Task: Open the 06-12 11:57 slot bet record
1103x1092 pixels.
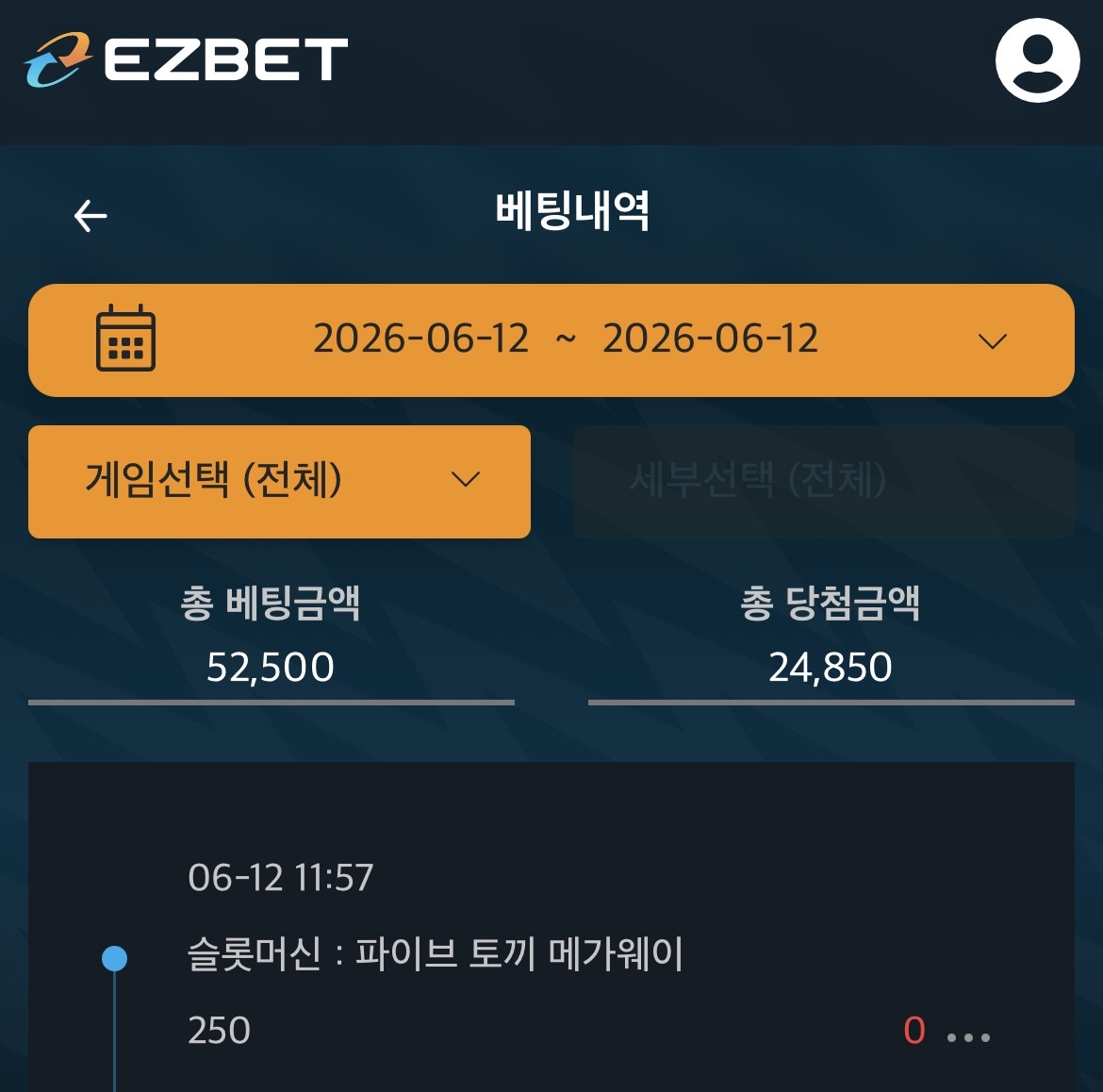Action: click(551, 953)
